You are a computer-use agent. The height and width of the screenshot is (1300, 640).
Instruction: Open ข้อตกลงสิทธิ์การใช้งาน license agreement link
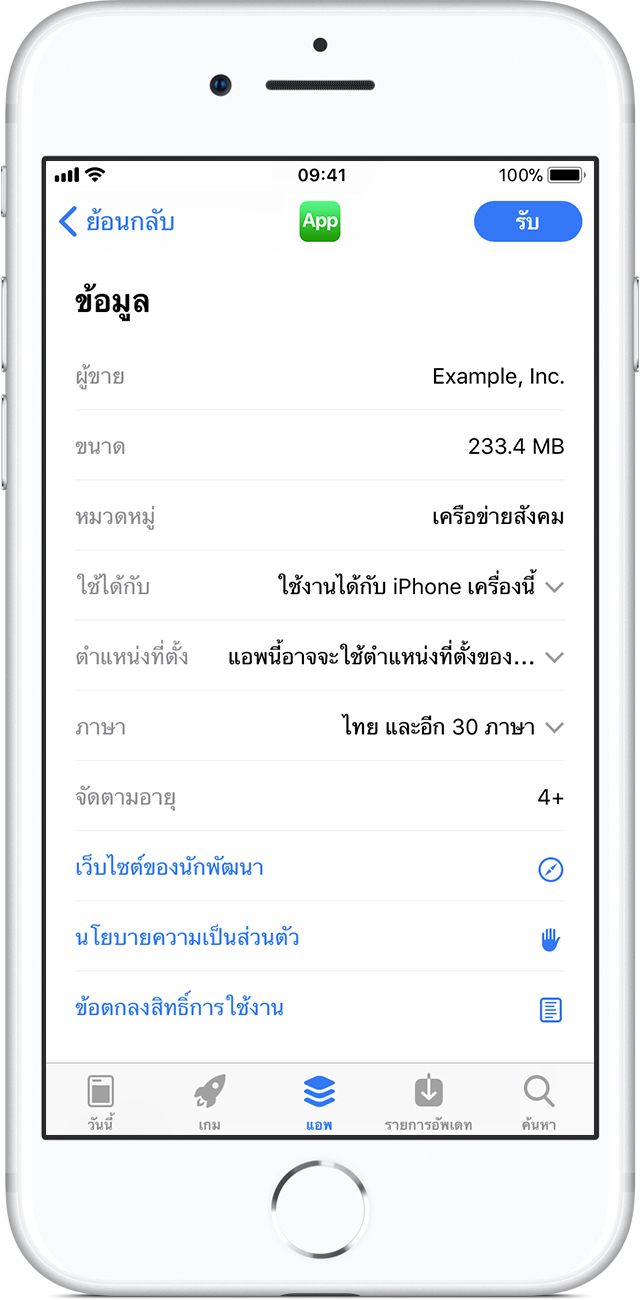[x=320, y=1007]
